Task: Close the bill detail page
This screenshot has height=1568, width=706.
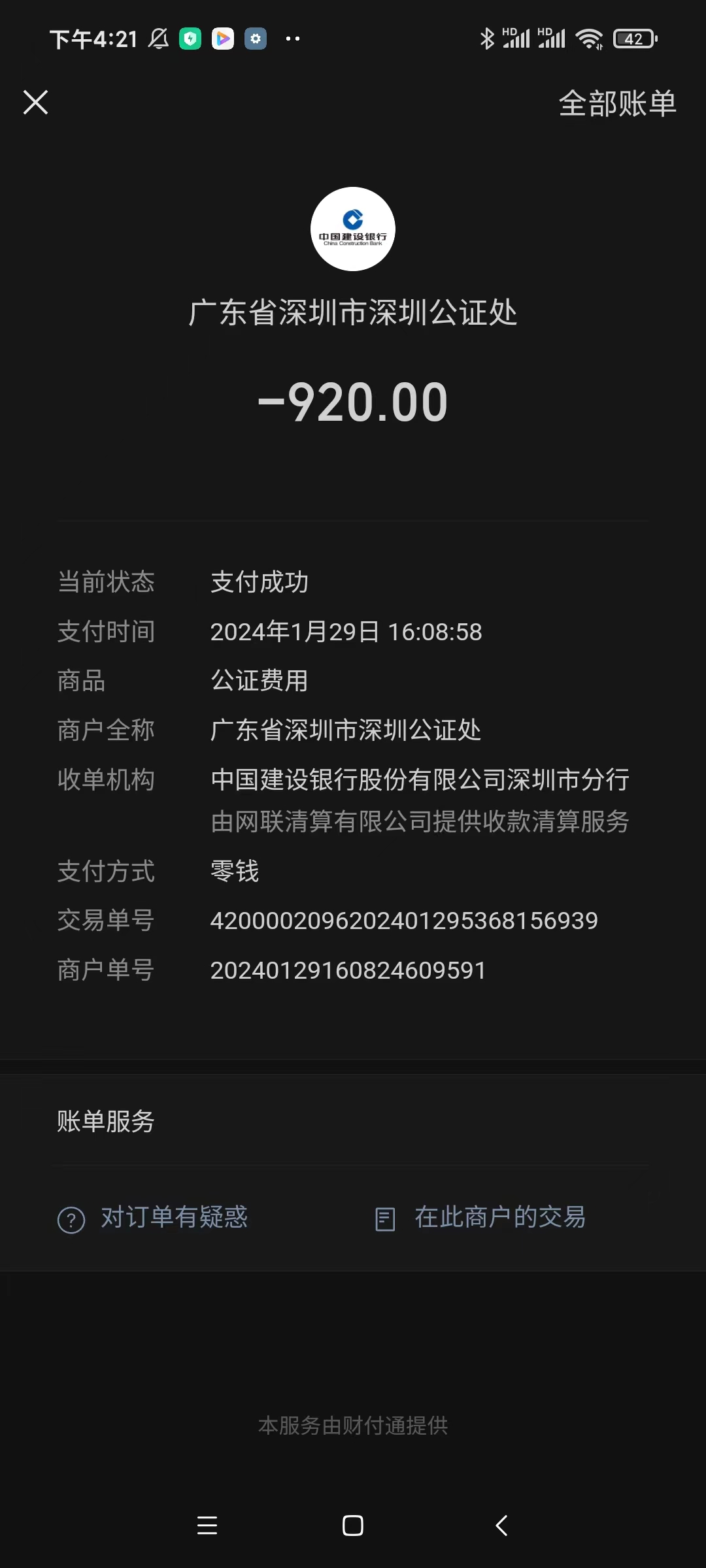Action: (x=36, y=103)
